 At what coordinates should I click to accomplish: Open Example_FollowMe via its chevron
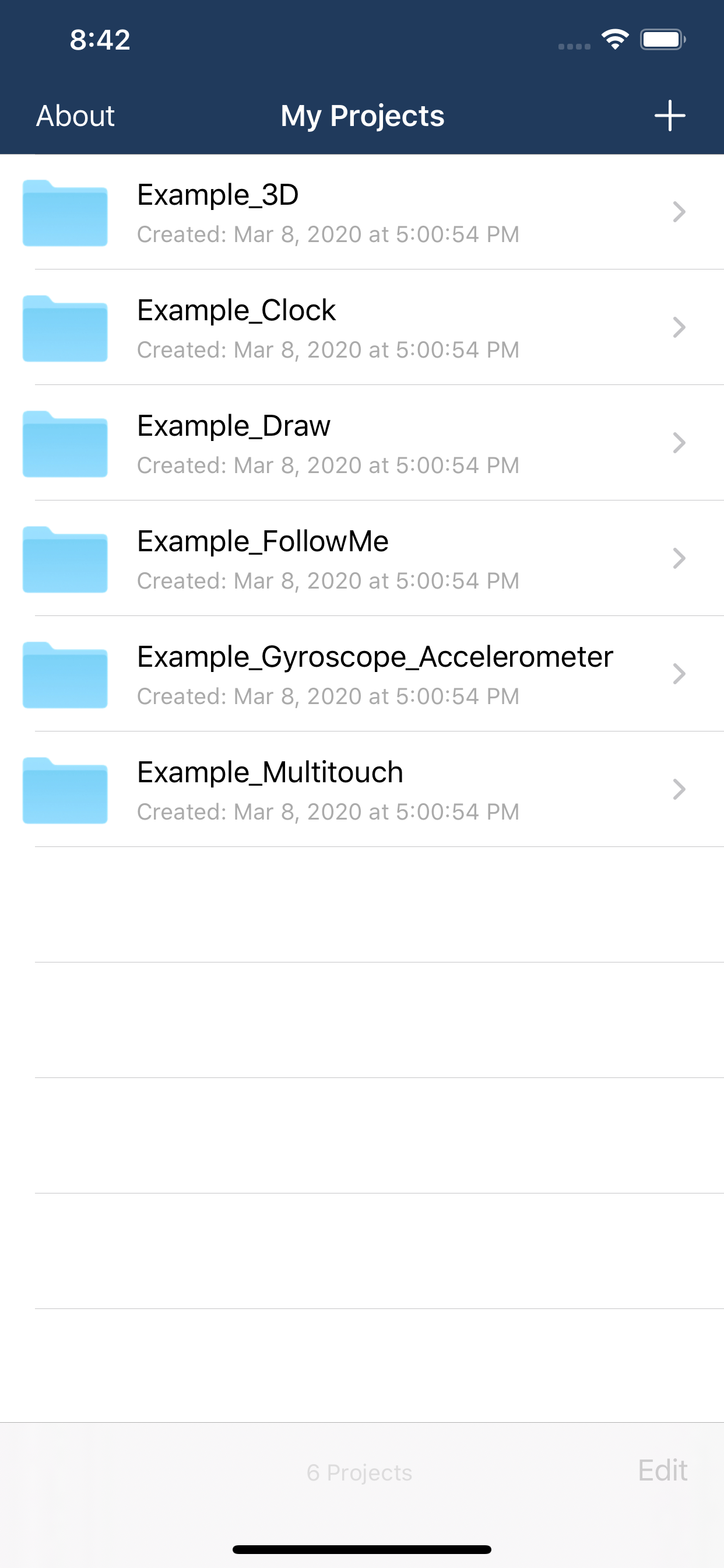tap(680, 559)
